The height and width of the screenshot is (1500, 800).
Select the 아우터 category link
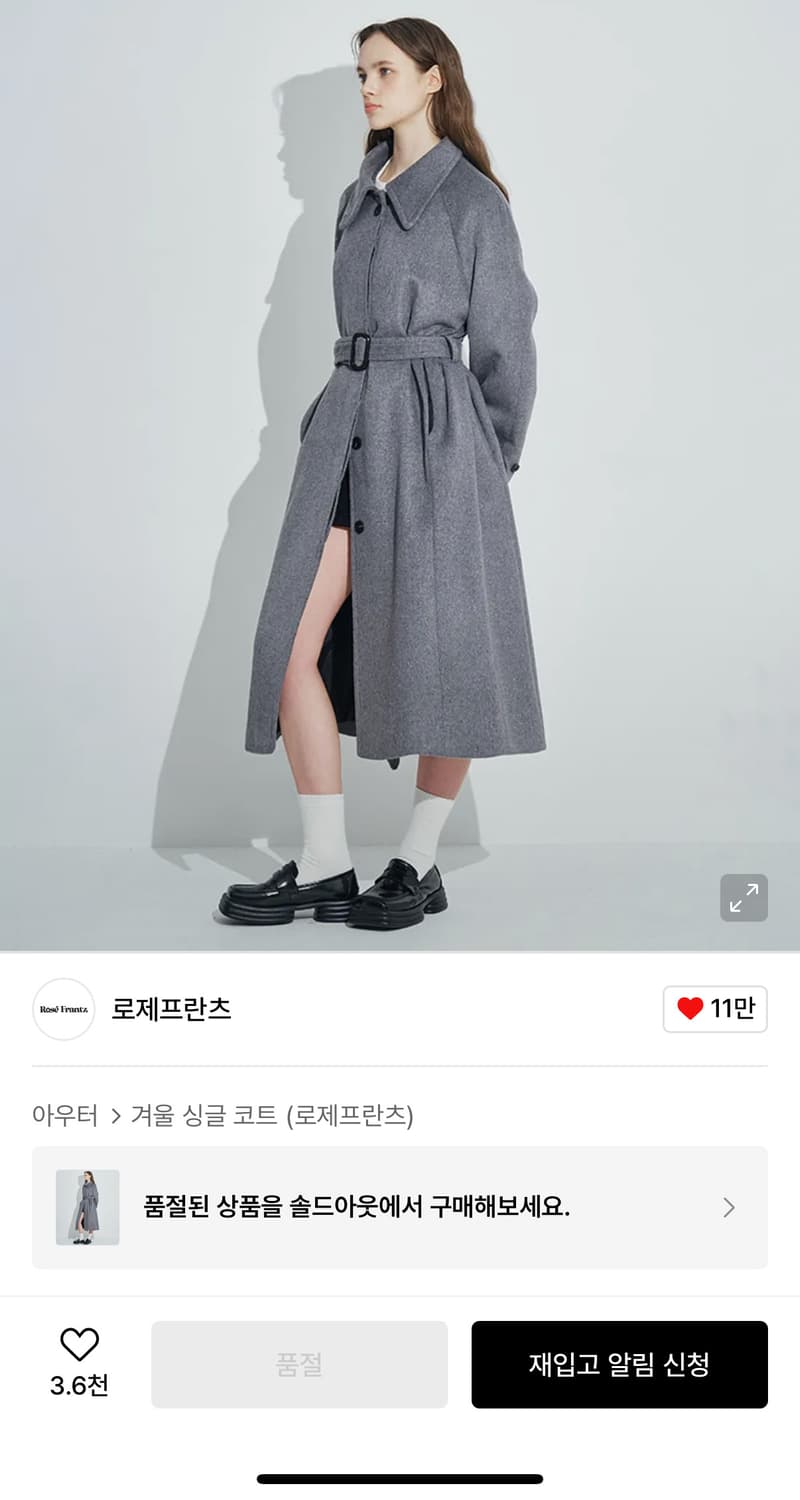[64, 1116]
